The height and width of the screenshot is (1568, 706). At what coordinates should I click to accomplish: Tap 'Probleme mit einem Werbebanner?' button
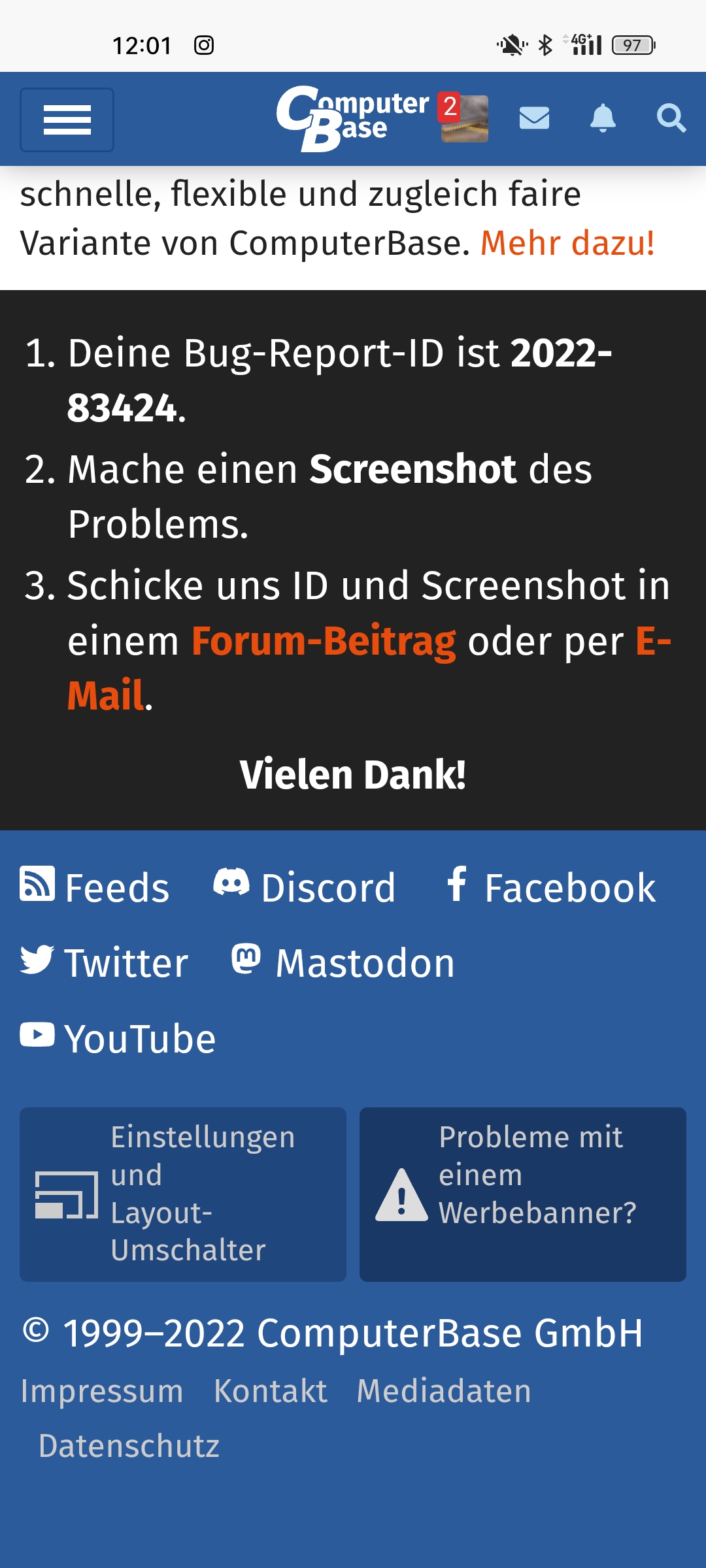pyautogui.click(x=523, y=1194)
